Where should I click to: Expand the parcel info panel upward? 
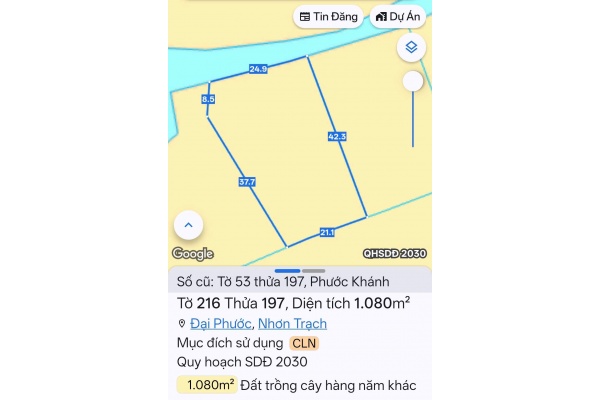(x=189, y=225)
